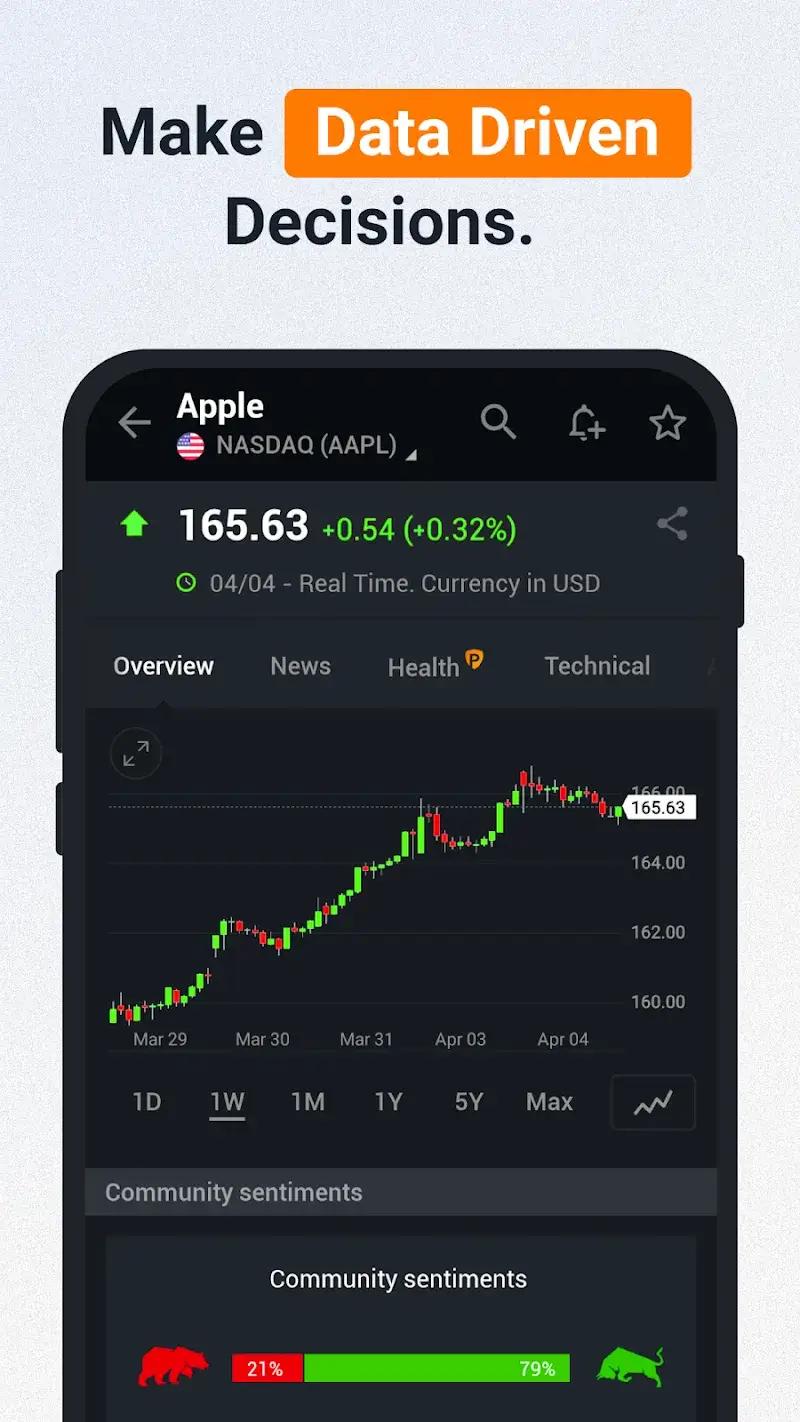Go back using the arrow icon
Viewport: 800px width, 1422px height.
coord(136,422)
